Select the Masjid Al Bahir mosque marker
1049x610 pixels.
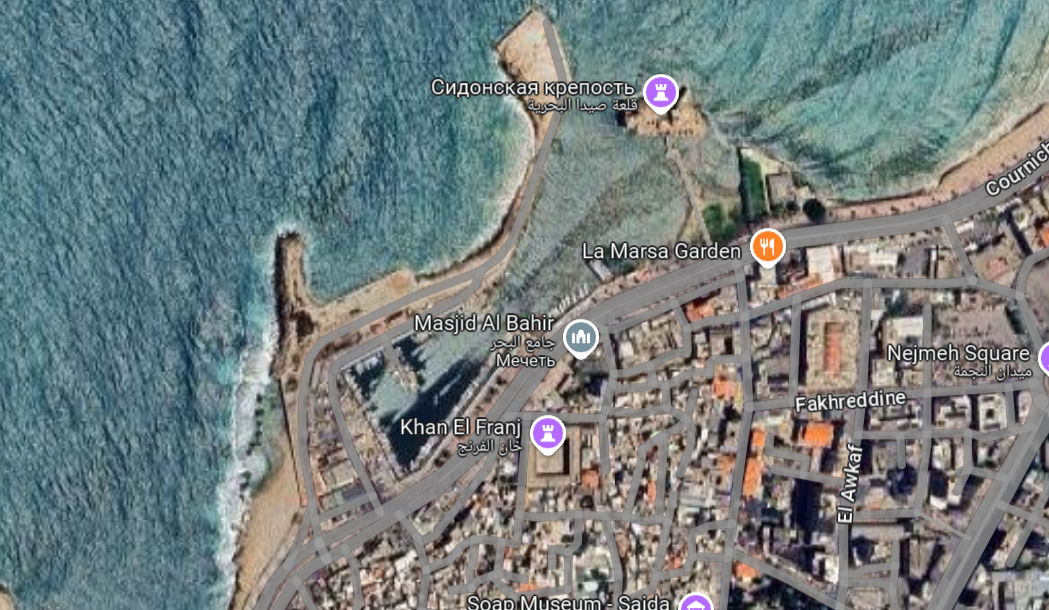[x=581, y=338]
